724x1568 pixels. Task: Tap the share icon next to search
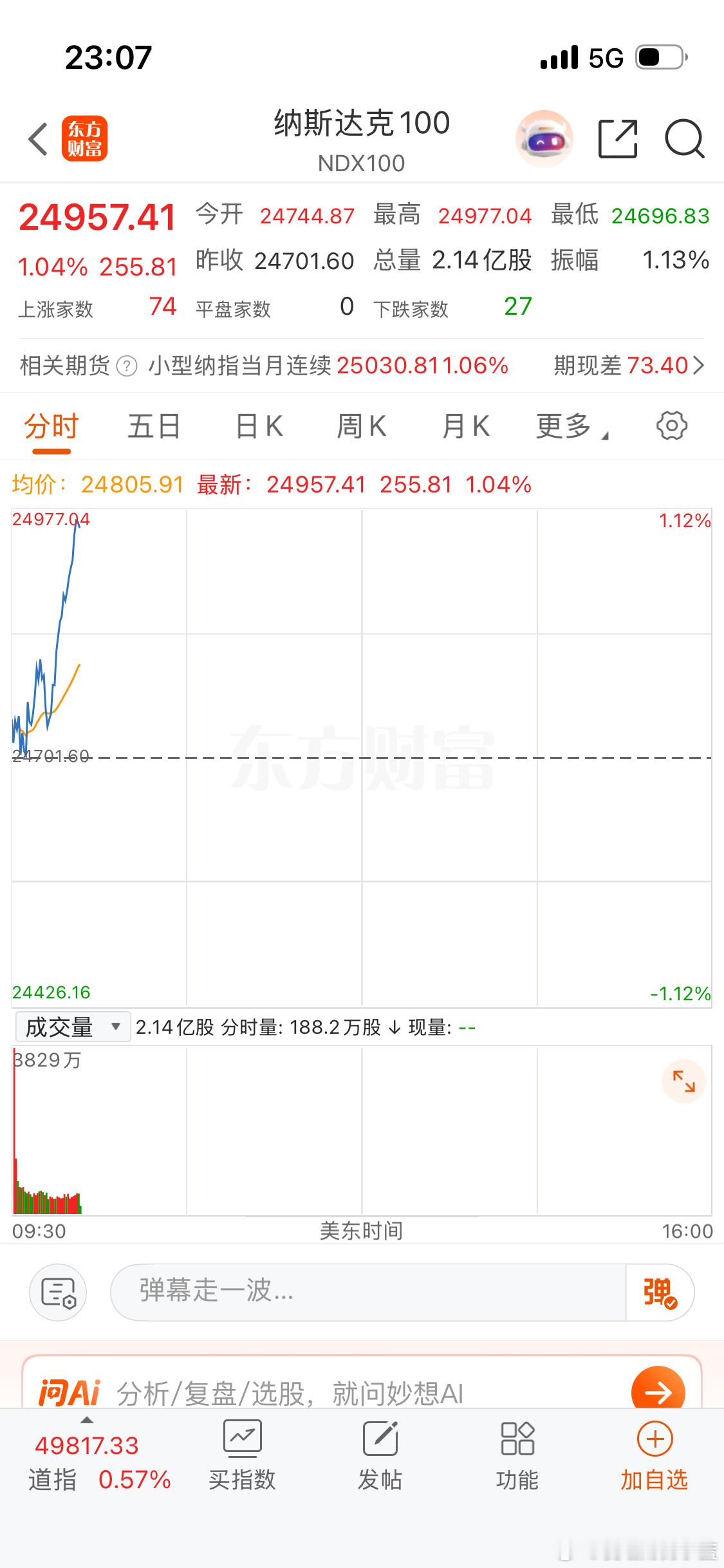tap(618, 138)
